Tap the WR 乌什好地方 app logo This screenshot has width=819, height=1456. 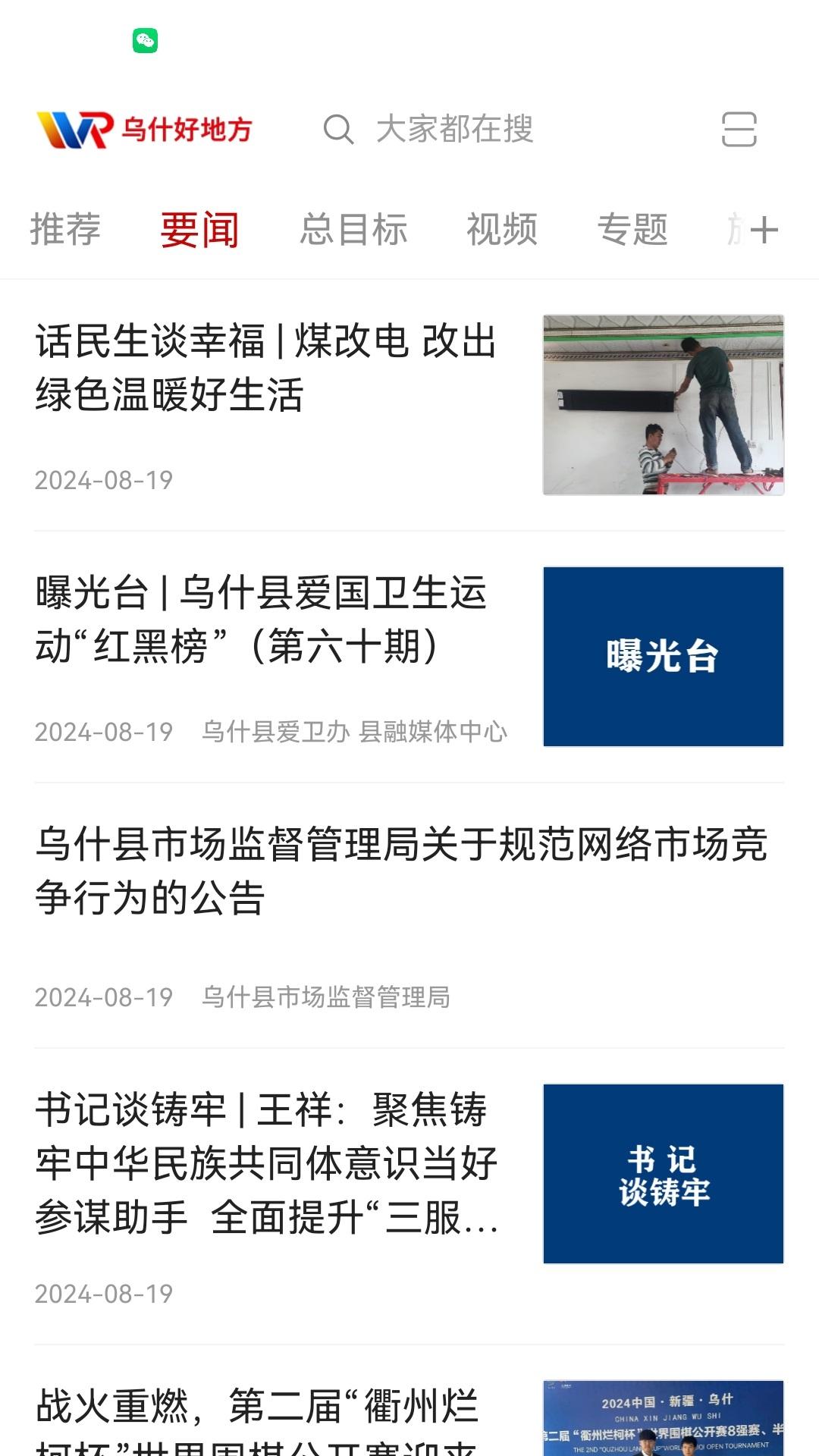[x=144, y=129]
